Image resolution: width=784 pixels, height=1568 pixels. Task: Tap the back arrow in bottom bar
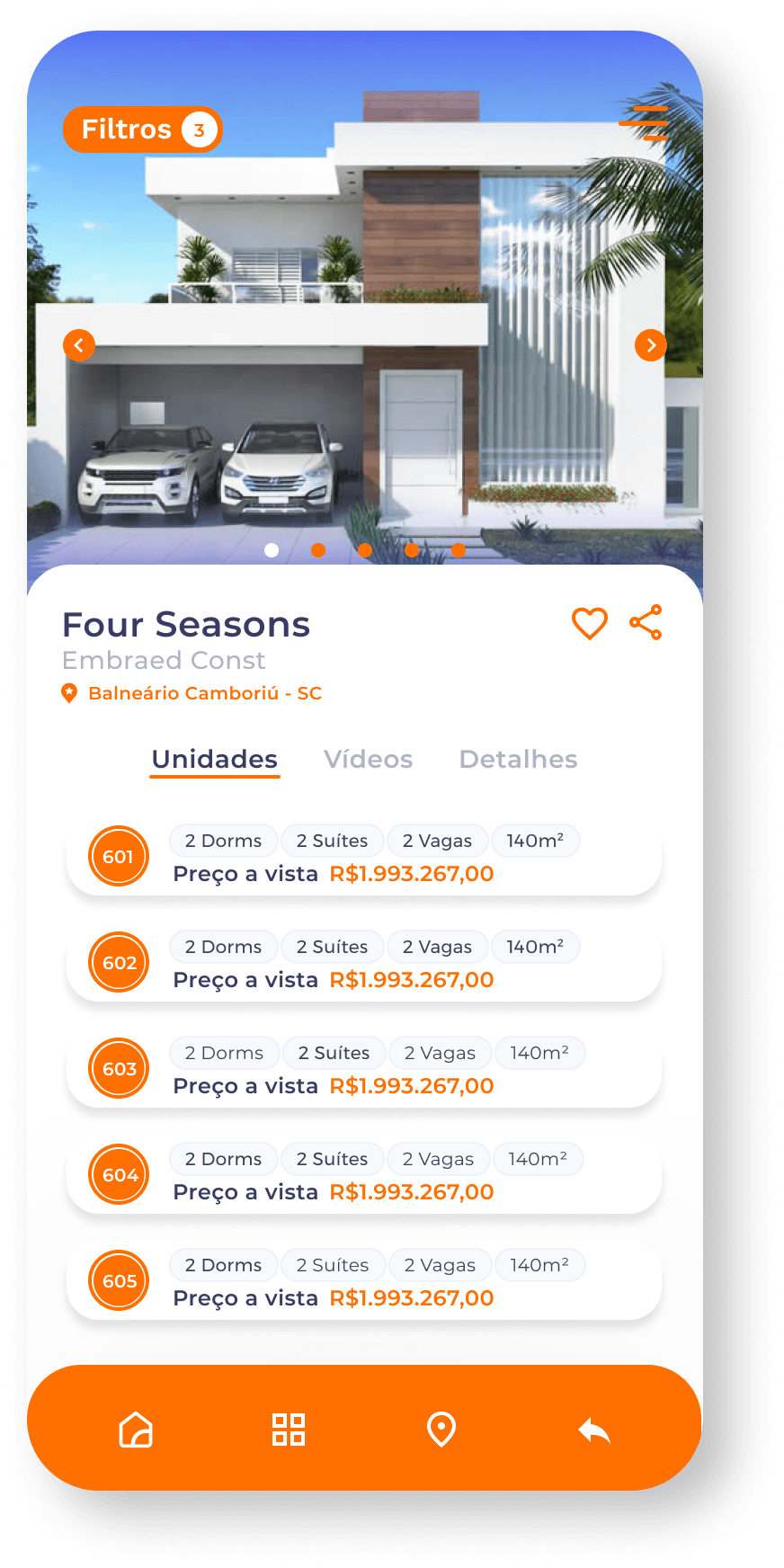pos(594,1429)
